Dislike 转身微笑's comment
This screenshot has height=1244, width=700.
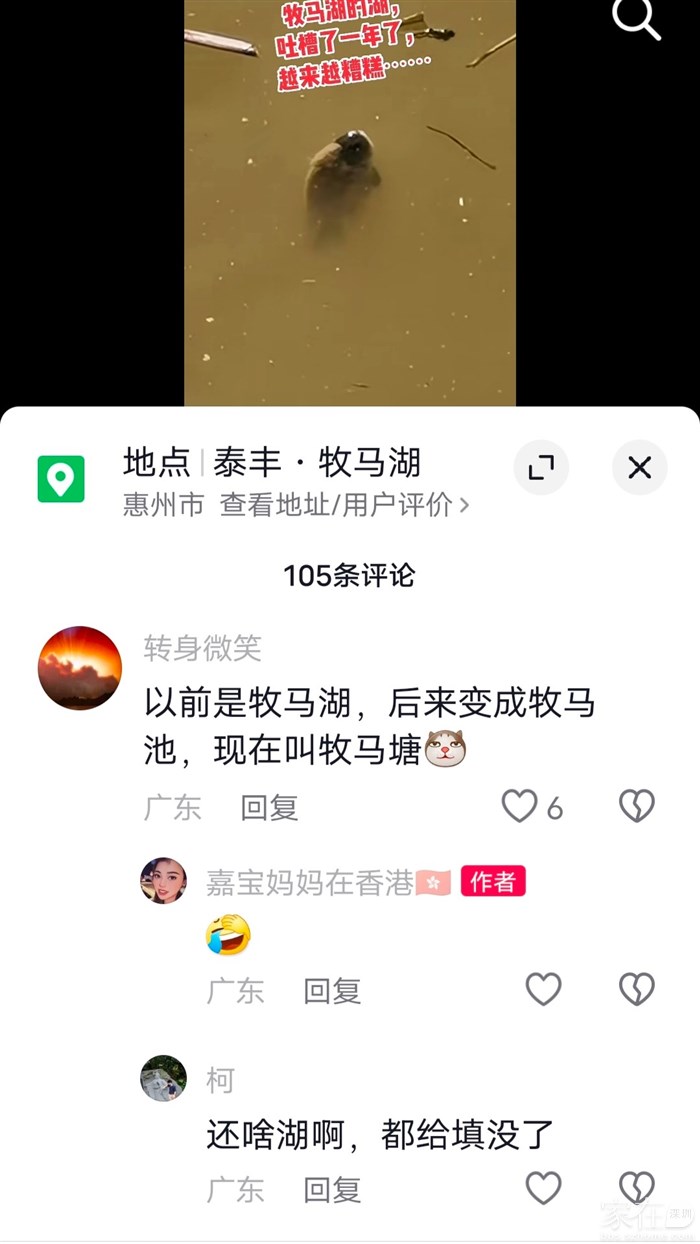click(x=637, y=806)
